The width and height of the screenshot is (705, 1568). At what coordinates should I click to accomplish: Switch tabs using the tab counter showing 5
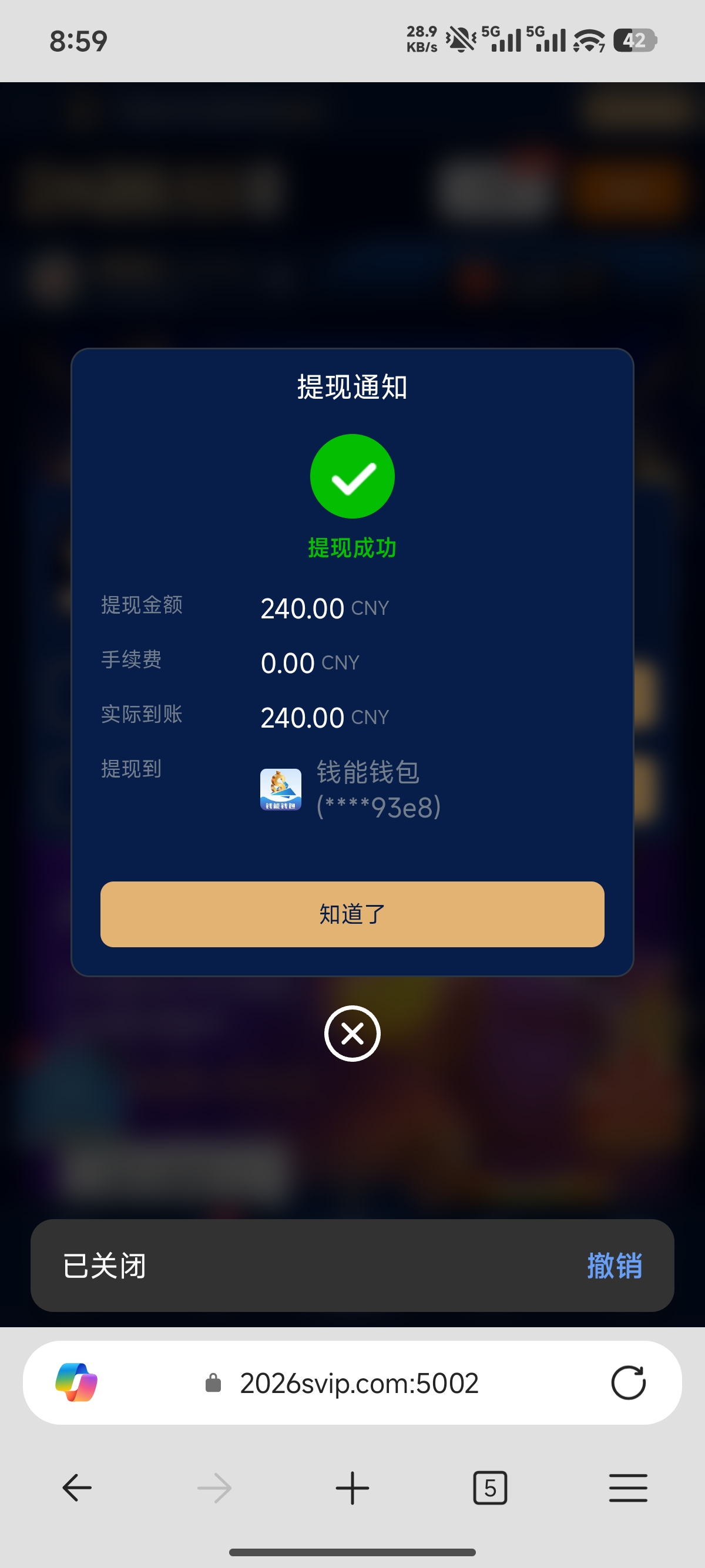point(490,1488)
